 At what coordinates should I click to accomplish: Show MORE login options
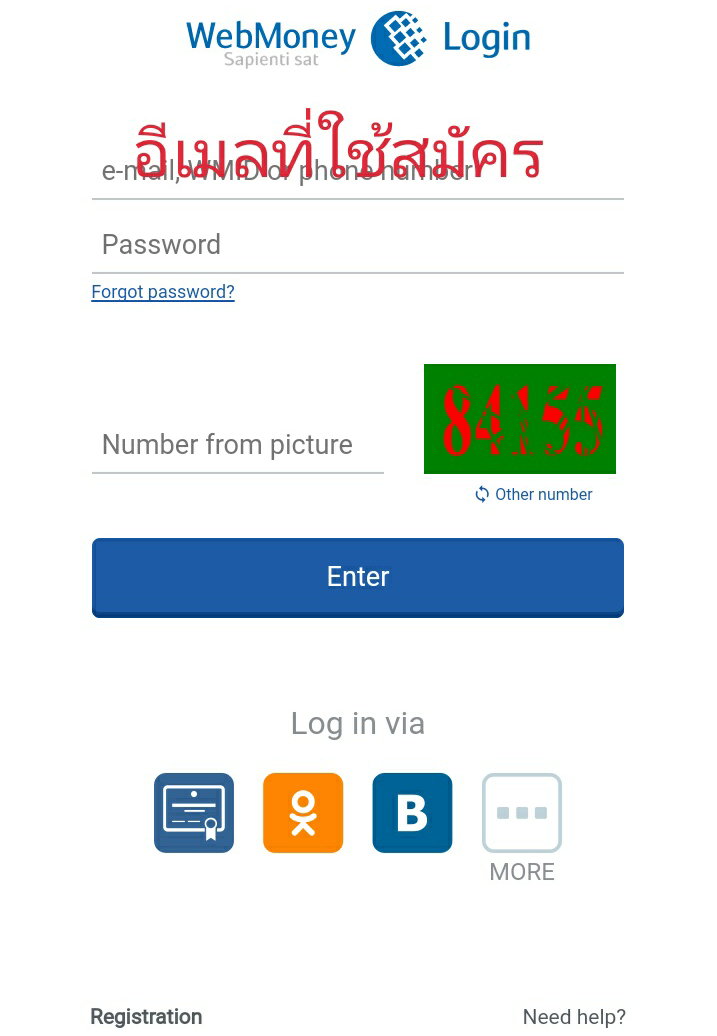(x=522, y=815)
